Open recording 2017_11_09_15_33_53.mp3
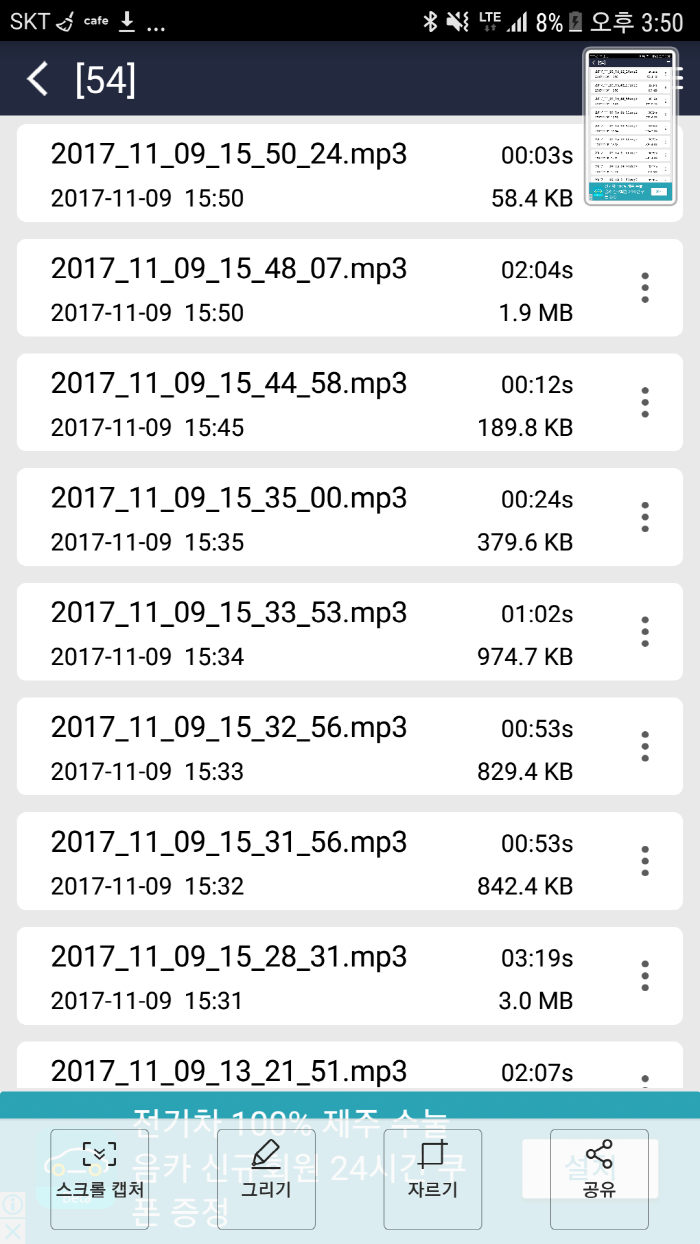This screenshot has width=700, height=1244. [300, 632]
